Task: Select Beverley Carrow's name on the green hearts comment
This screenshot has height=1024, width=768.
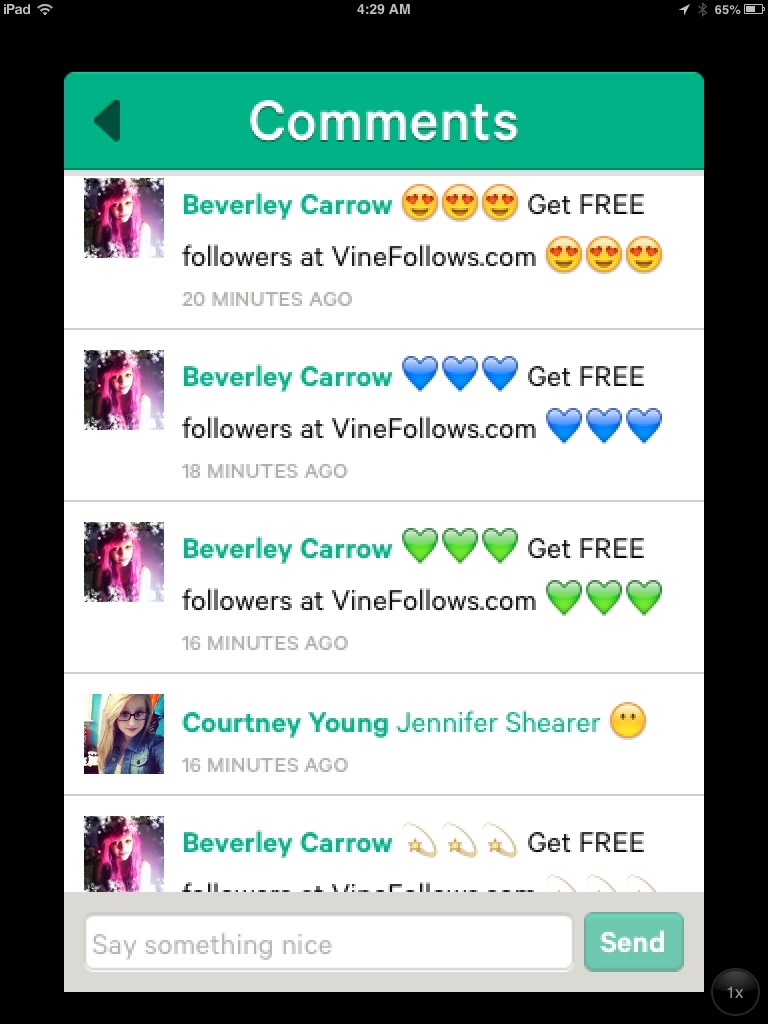Action: coord(286,549)
